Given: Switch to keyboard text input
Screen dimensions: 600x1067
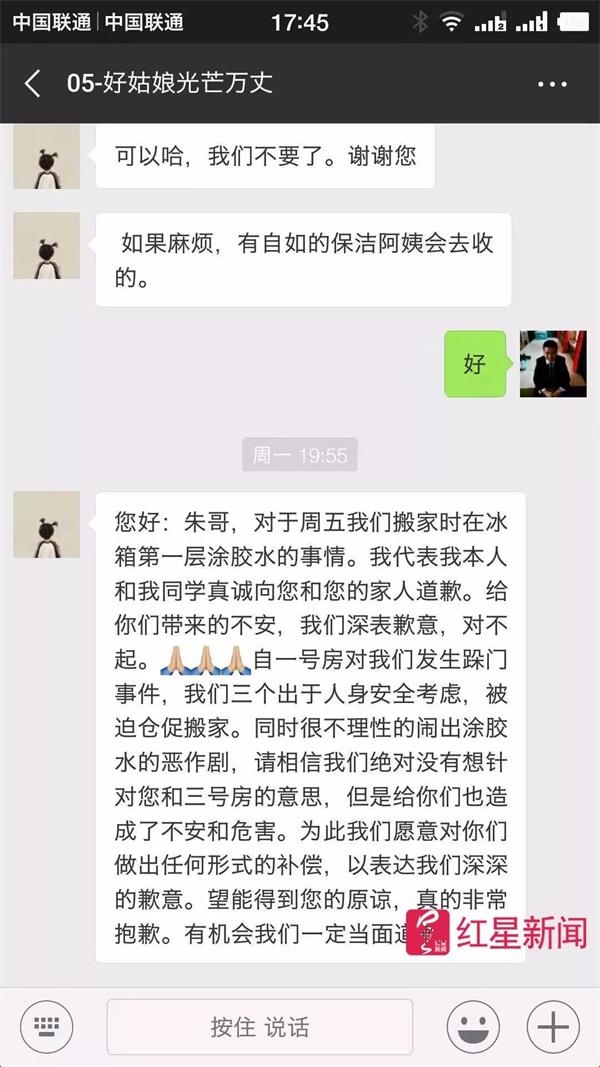Looking at the screenshot, I should 47,1026.
